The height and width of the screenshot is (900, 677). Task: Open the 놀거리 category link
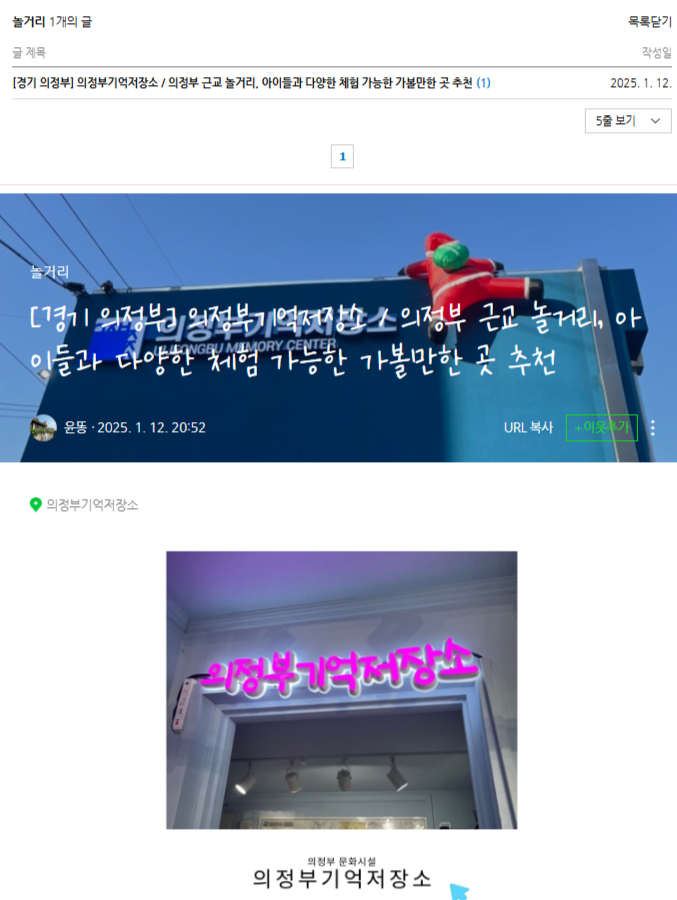pyautogui.click(x=50, y=271)
